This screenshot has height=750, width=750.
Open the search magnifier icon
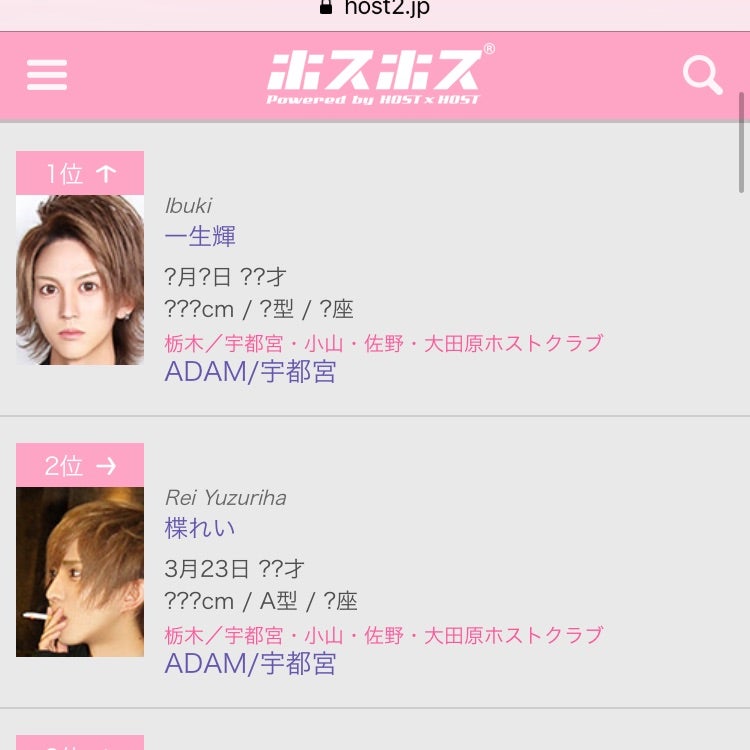pos(702,75)
